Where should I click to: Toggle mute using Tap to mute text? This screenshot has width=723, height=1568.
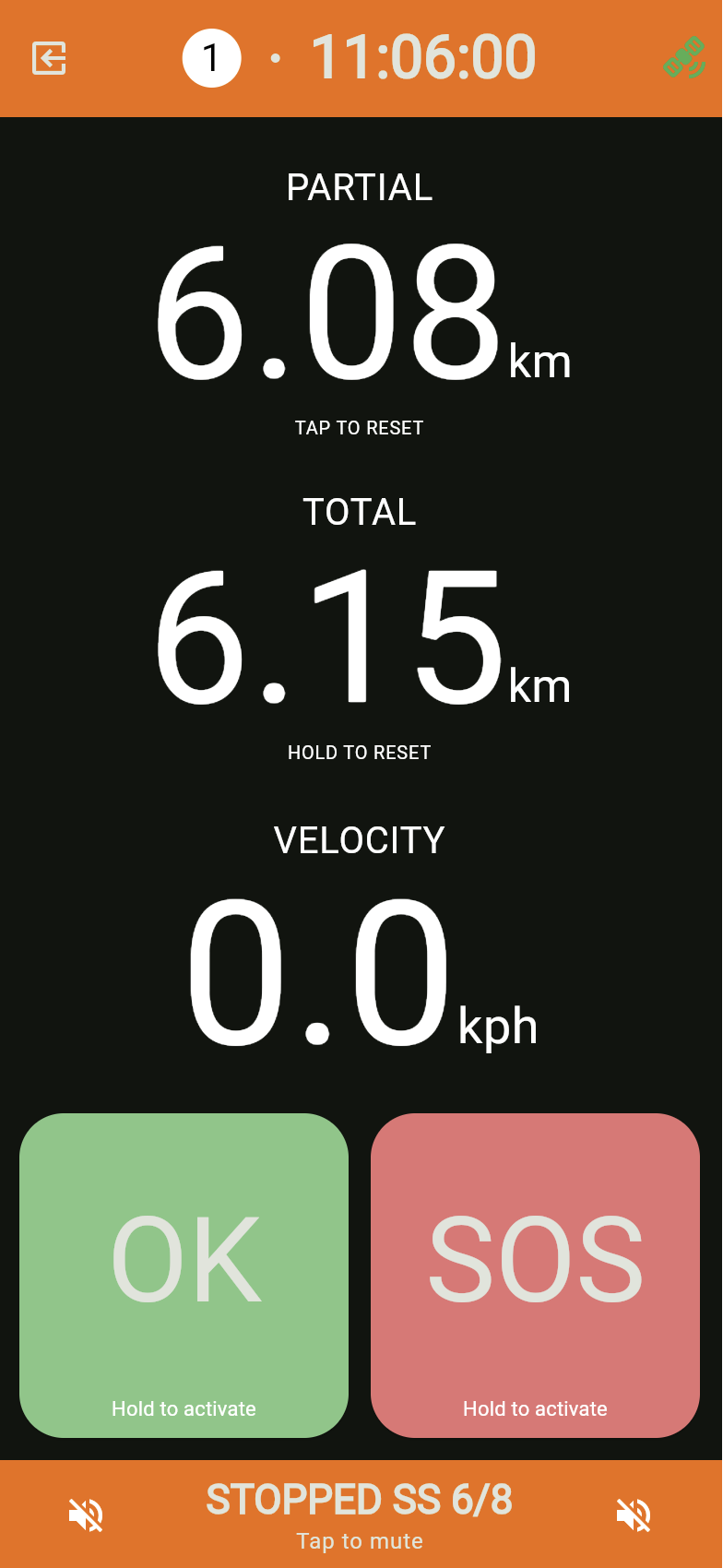click(x=361, y=1540)
